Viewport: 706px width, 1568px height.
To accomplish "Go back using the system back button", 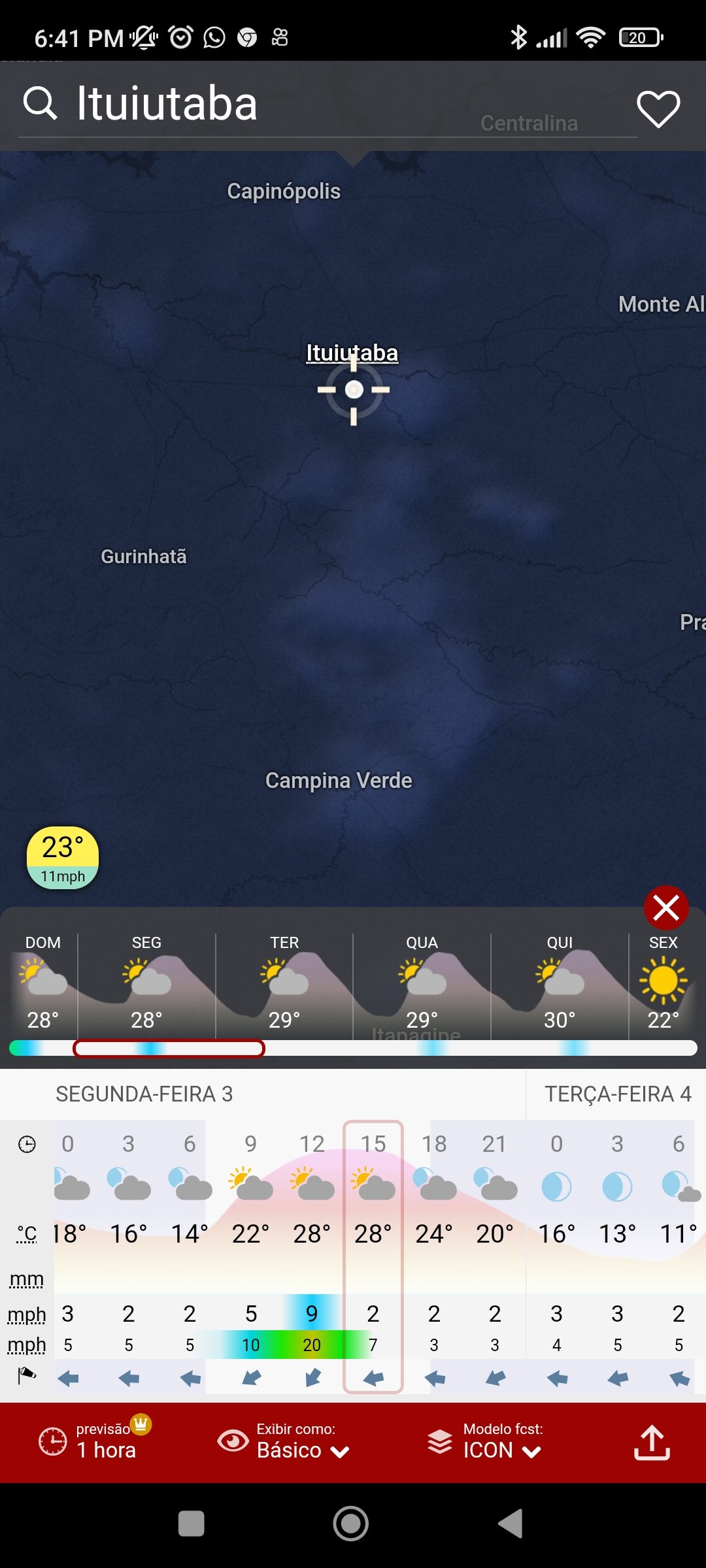I will (511, 1524).
